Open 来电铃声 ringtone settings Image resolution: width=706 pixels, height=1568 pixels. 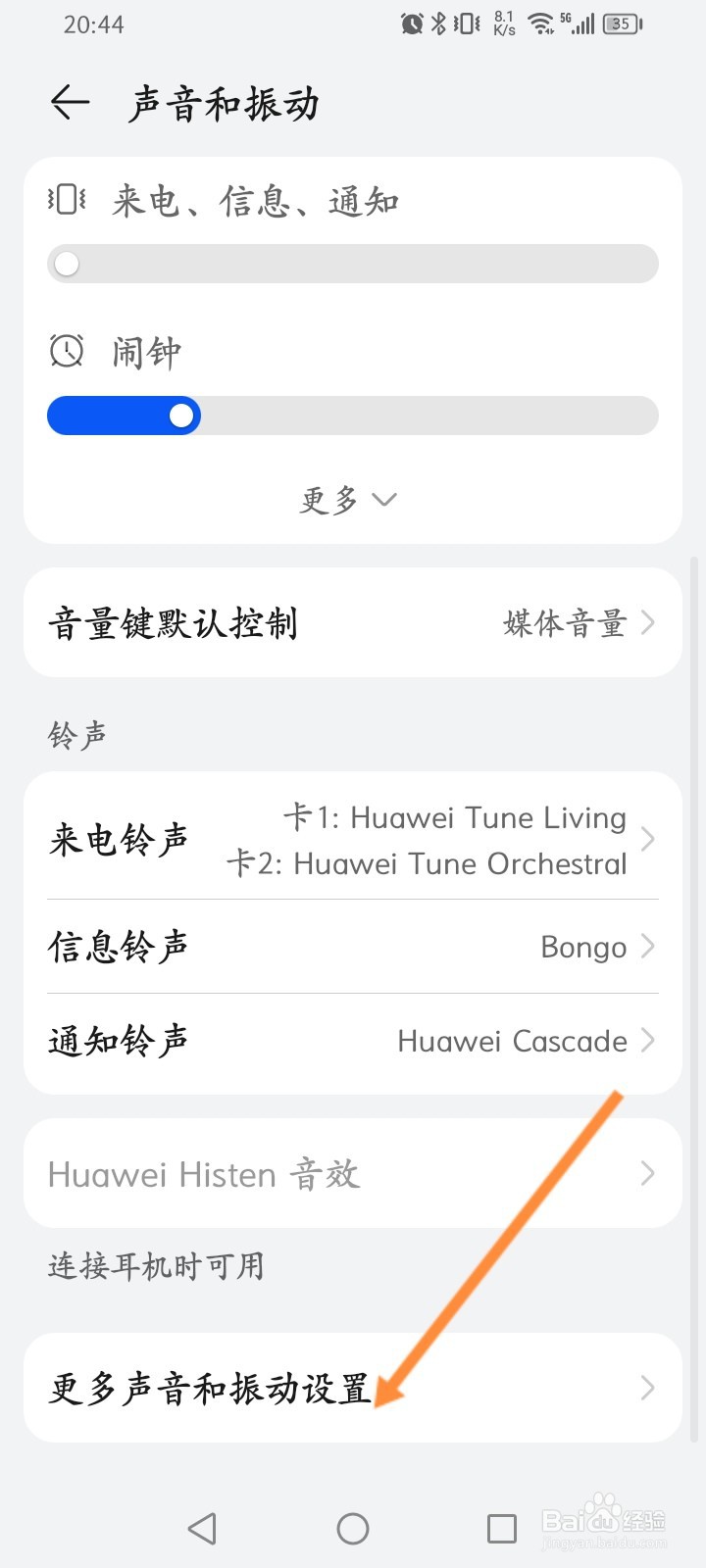[353, 840]
